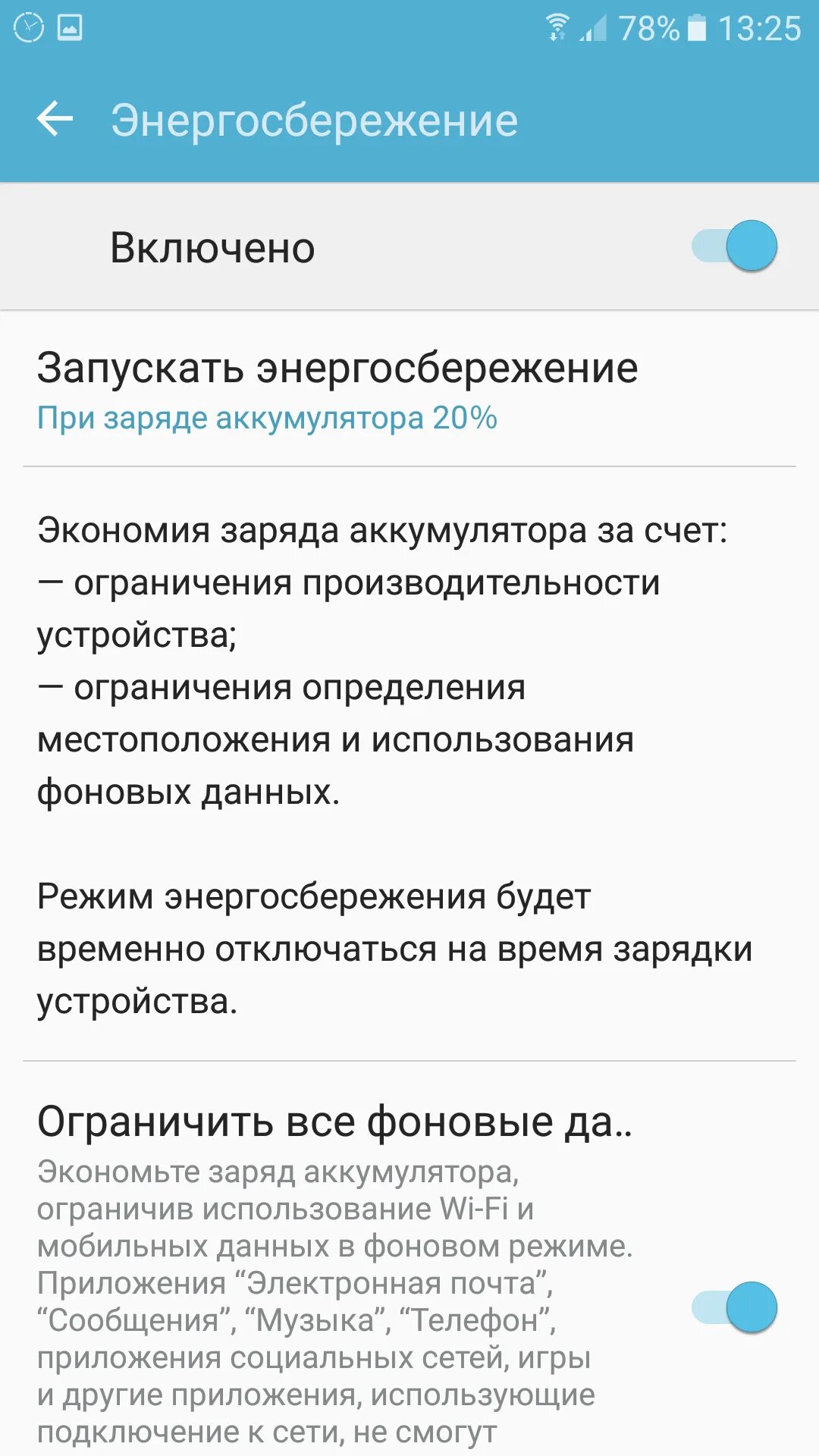Screen dimensions: 819x1456
Task: Open Запускать энергосбережение setting
Action: 337,391
